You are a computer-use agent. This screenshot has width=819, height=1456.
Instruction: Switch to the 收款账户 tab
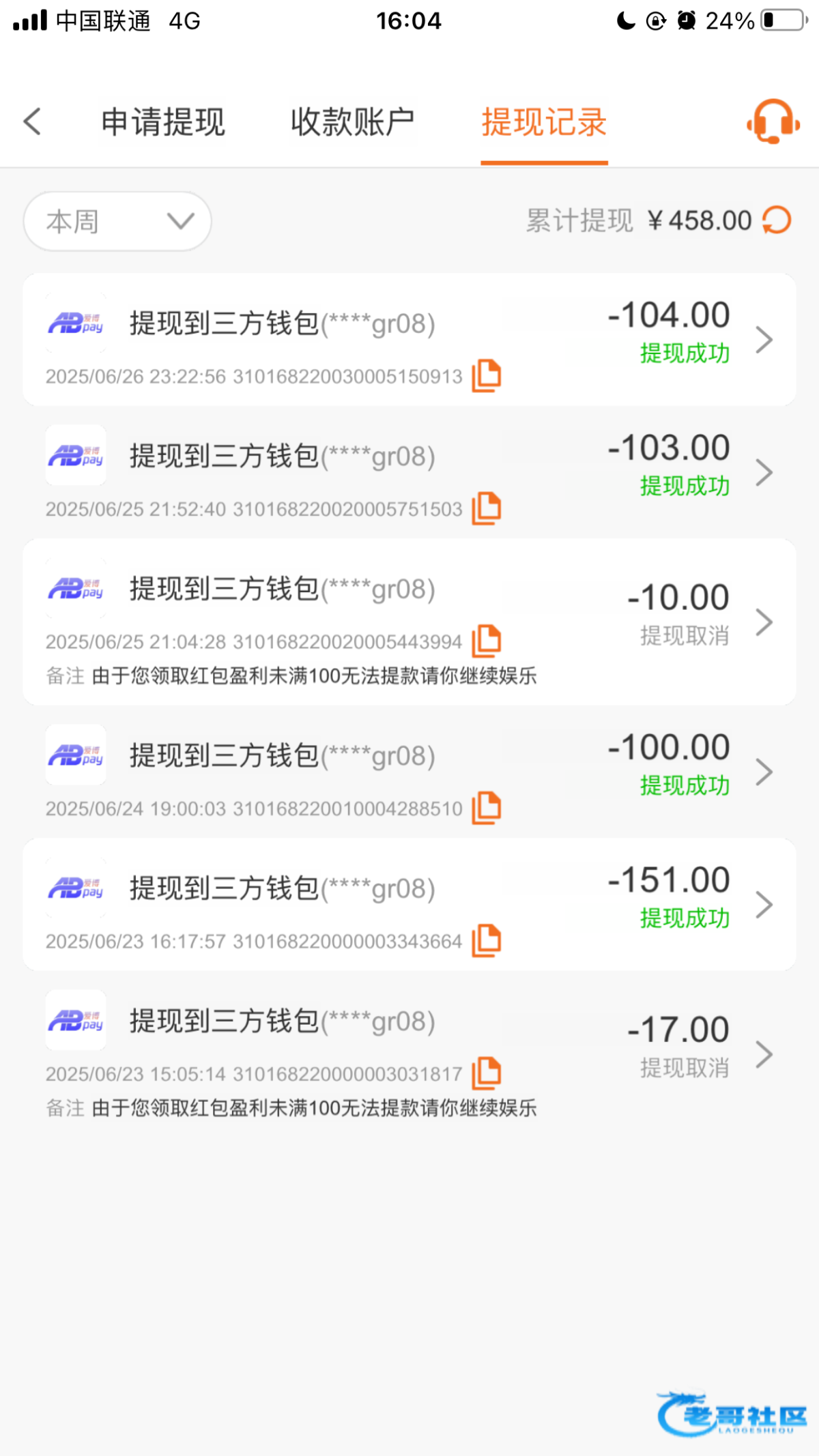(352, 123)
